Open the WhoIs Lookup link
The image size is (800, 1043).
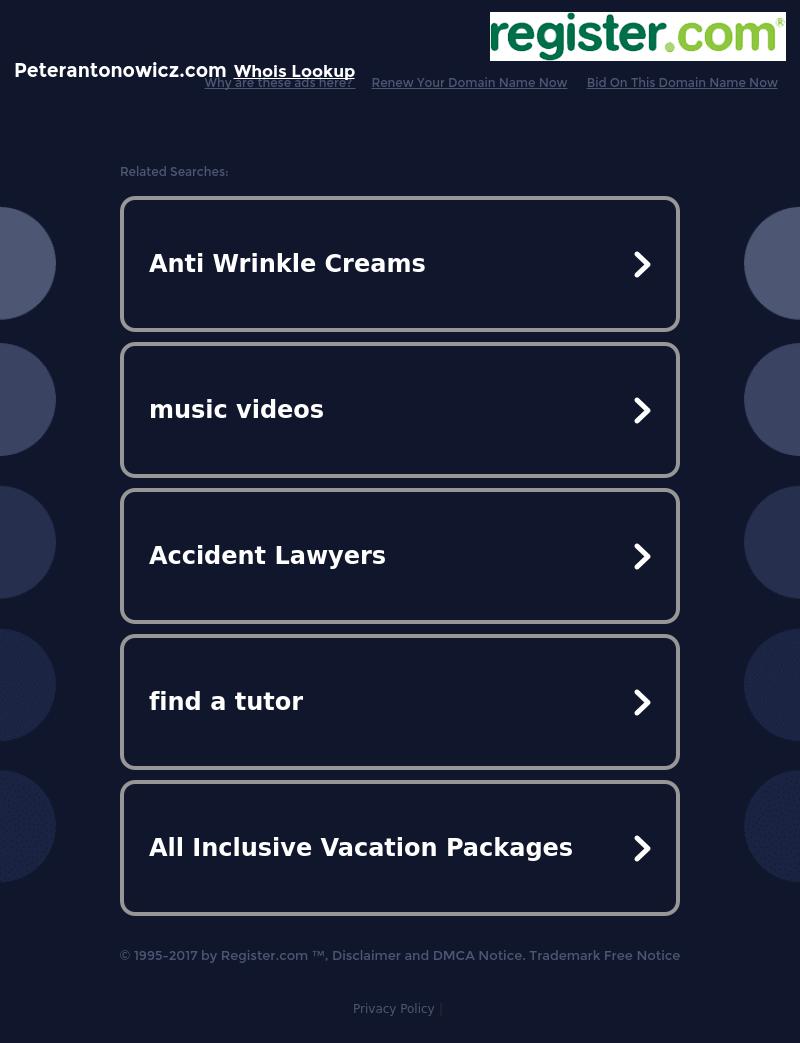click(x=294, y=71)
